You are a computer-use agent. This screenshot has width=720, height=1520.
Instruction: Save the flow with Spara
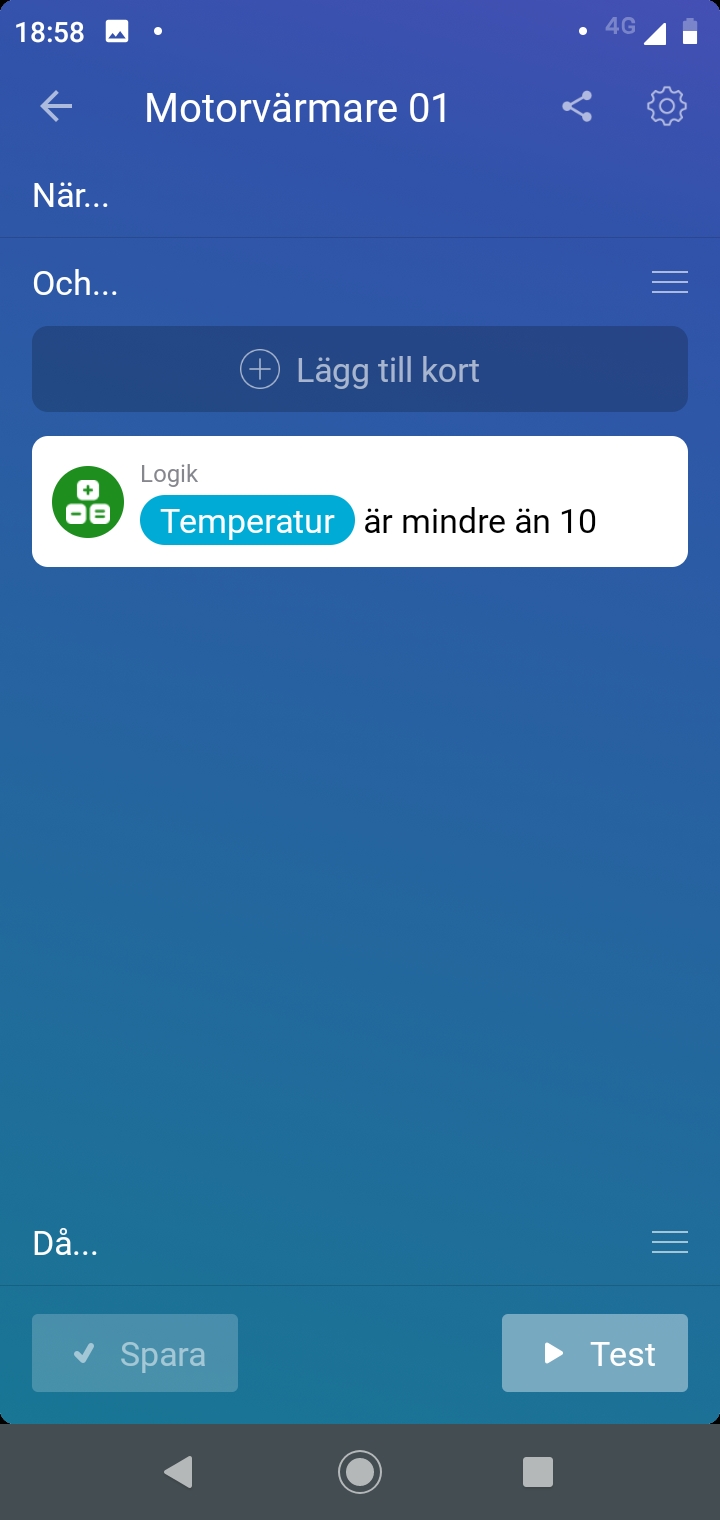[x=135, y=1353]
